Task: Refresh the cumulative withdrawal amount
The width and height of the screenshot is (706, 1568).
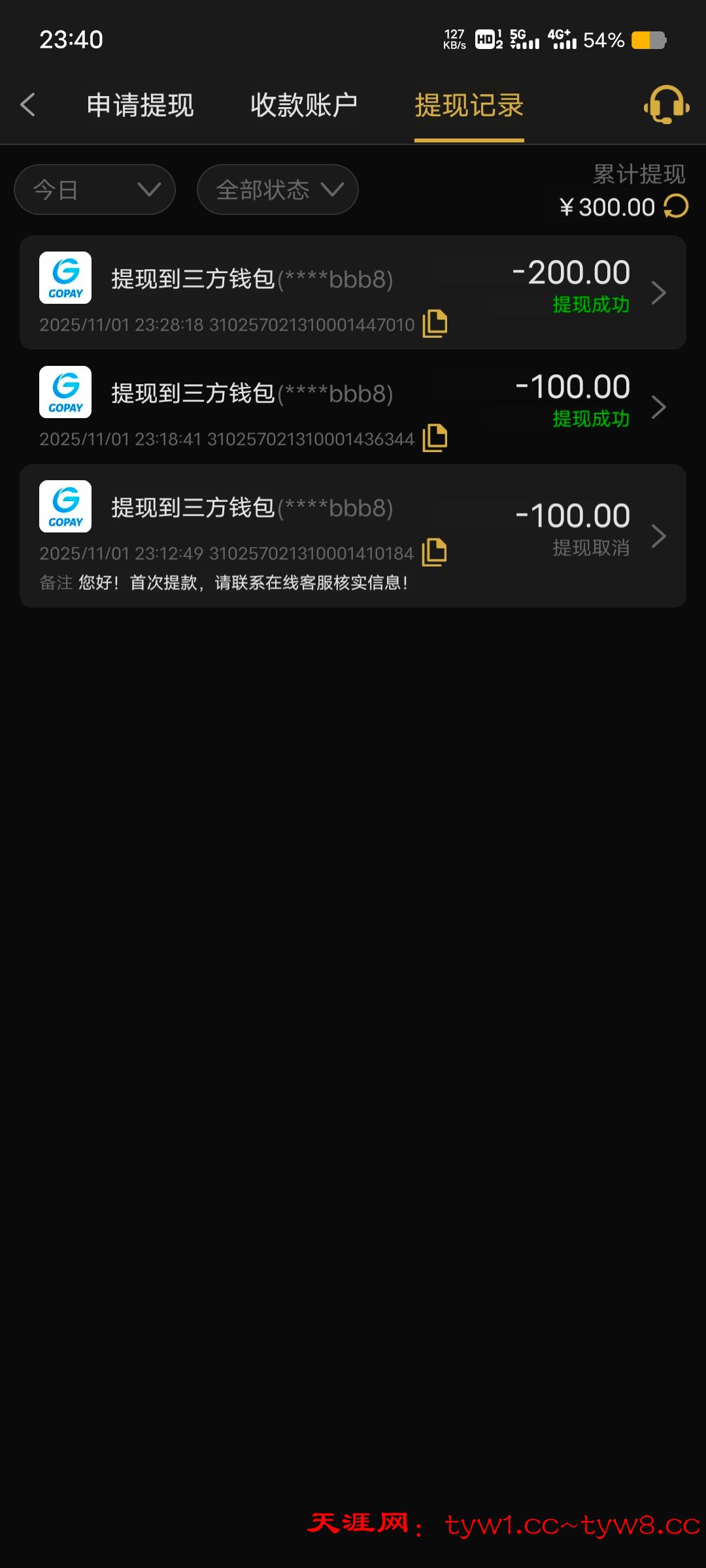Action: (675, 206)
